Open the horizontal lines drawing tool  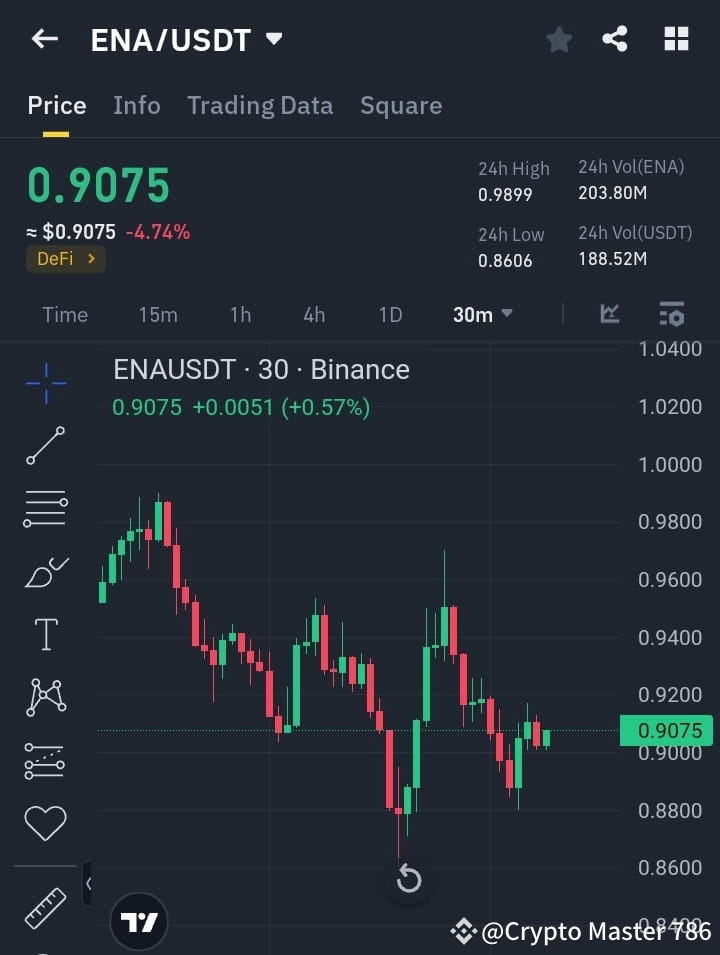point(45,508)
